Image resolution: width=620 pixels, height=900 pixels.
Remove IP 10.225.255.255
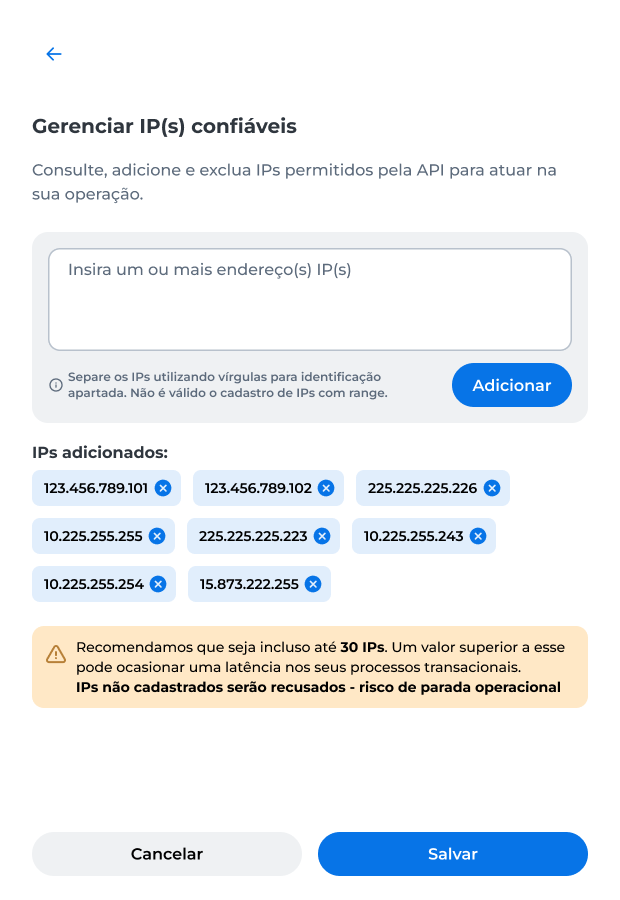click(157, 536)
